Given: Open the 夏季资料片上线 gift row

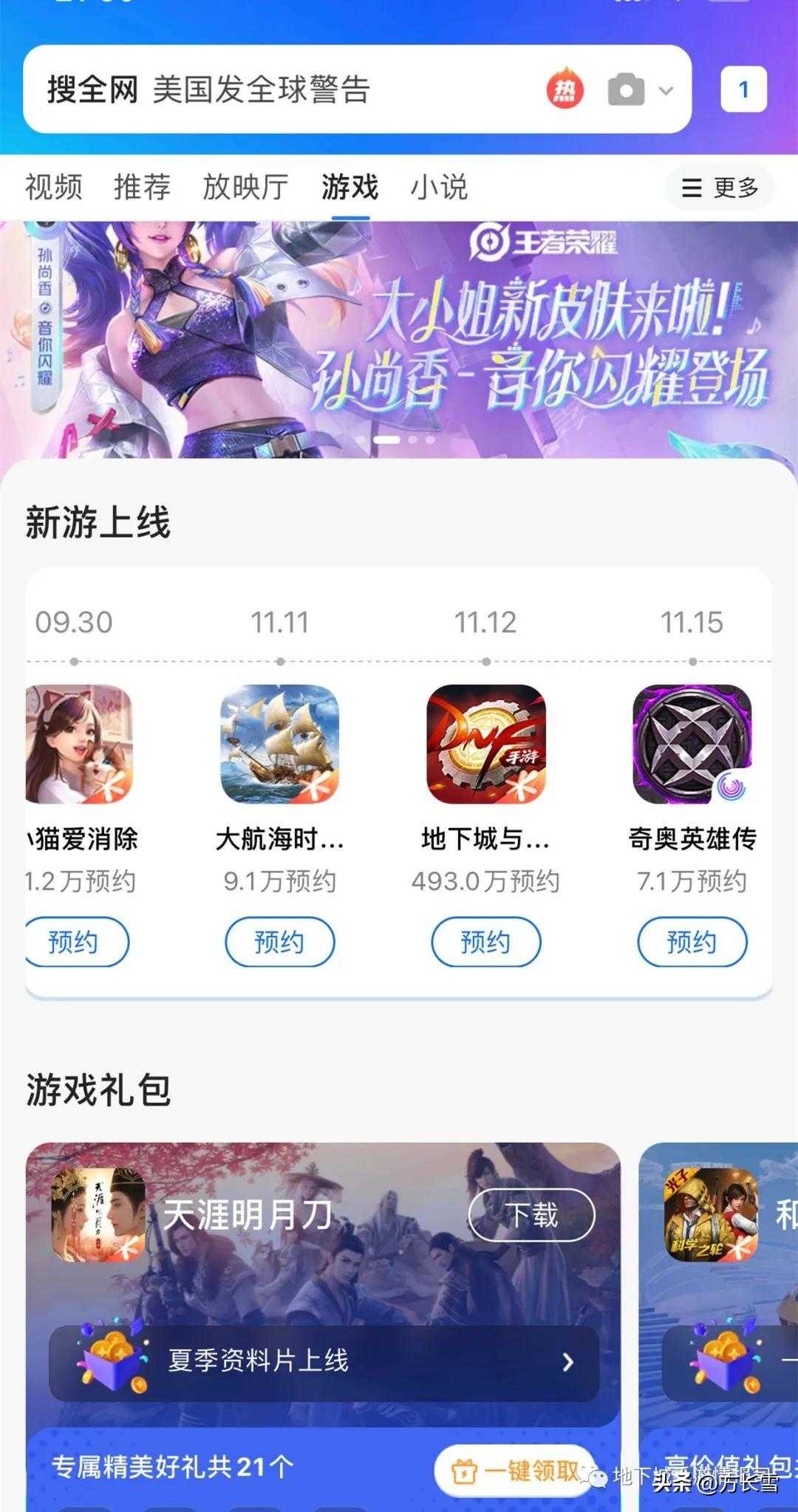Looking at the screenshot, I should [x=324, y=1361].
